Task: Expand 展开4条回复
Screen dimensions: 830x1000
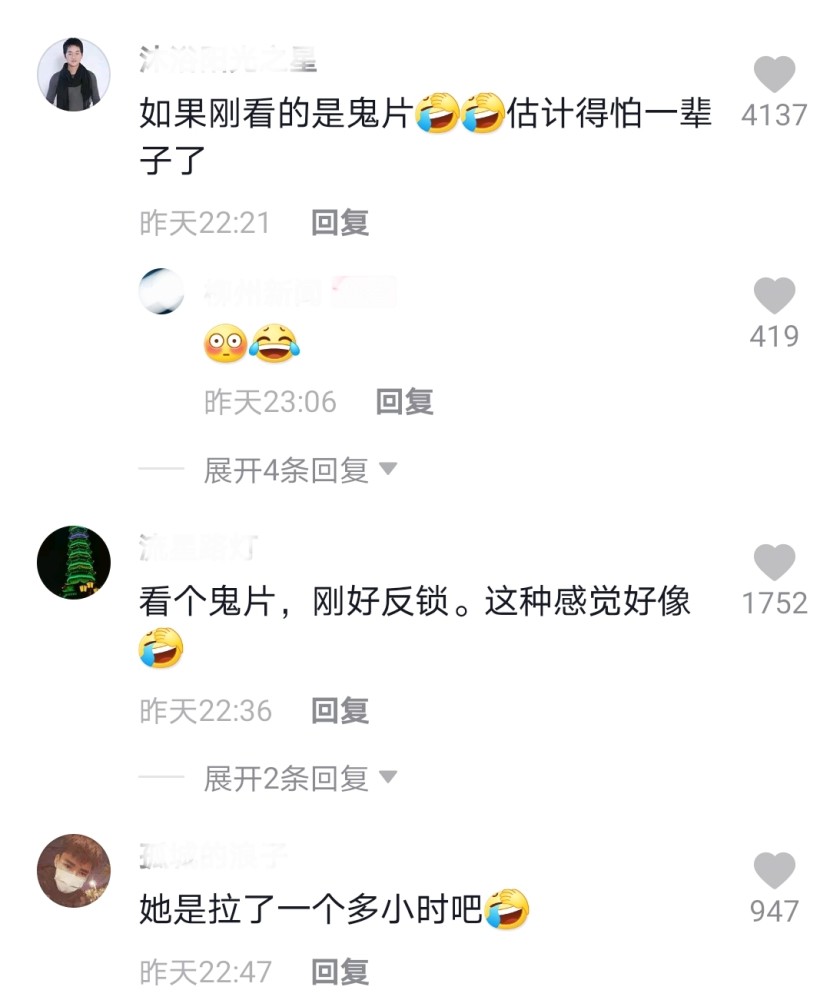Action: [x=299, y=470]
